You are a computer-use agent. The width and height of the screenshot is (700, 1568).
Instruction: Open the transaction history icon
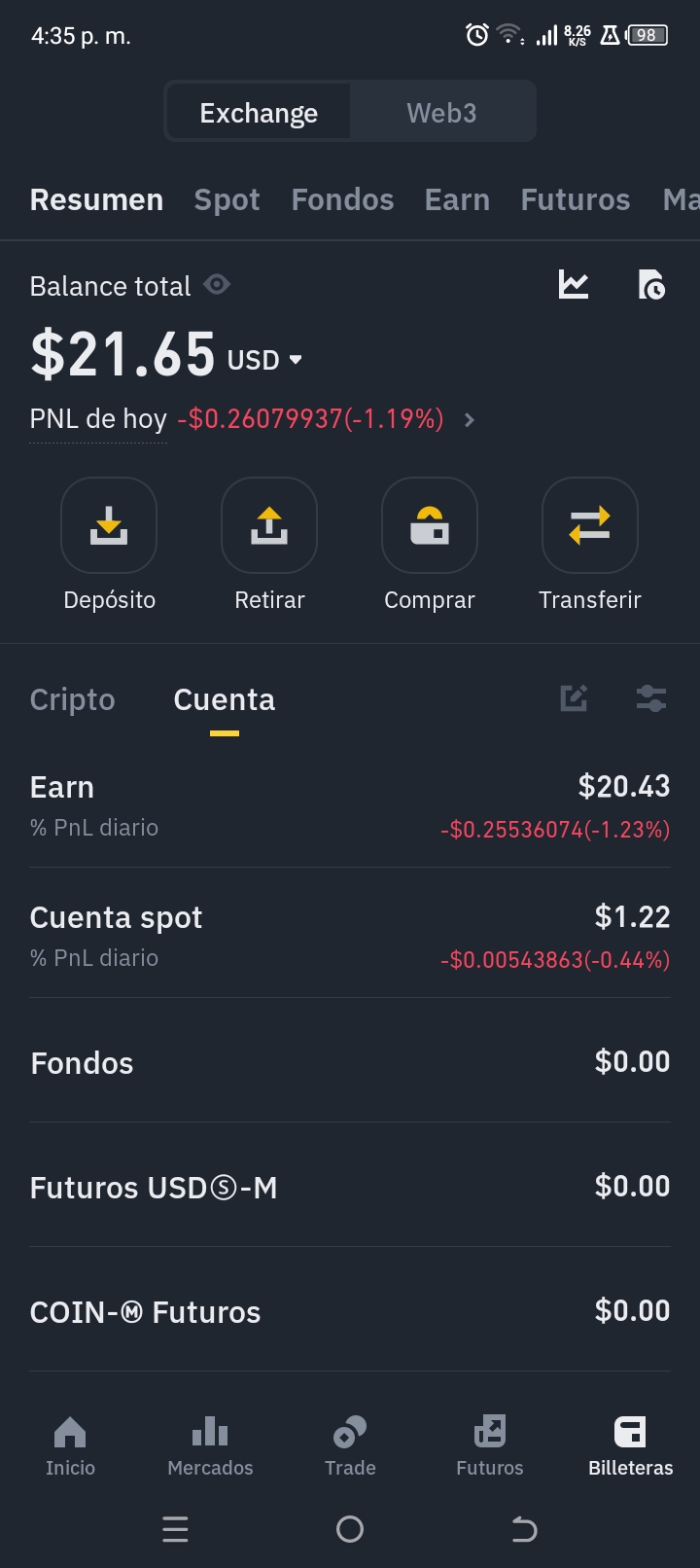tap(650, 284)
